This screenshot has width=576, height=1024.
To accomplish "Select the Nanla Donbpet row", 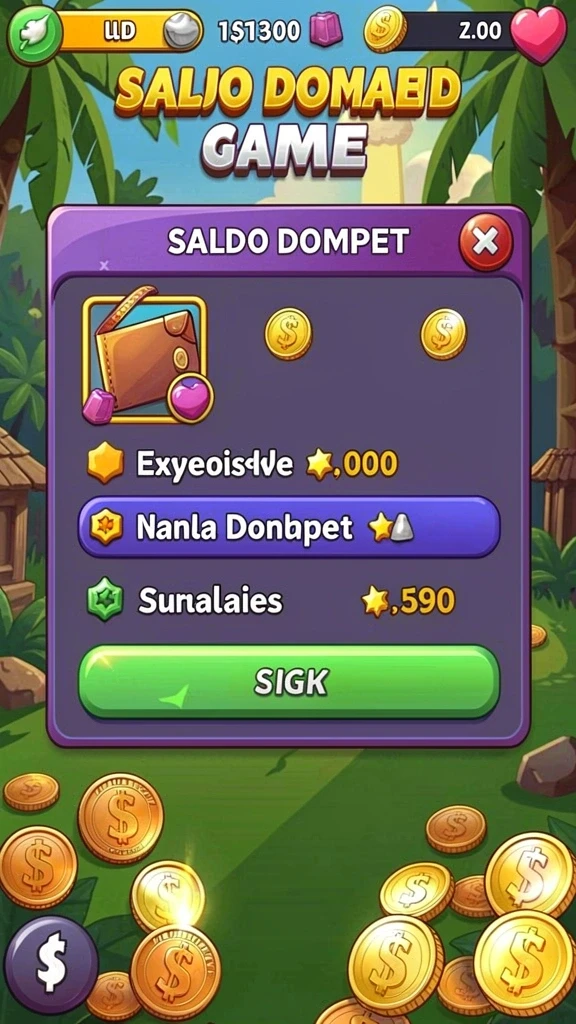I will (x=289, y=527).
